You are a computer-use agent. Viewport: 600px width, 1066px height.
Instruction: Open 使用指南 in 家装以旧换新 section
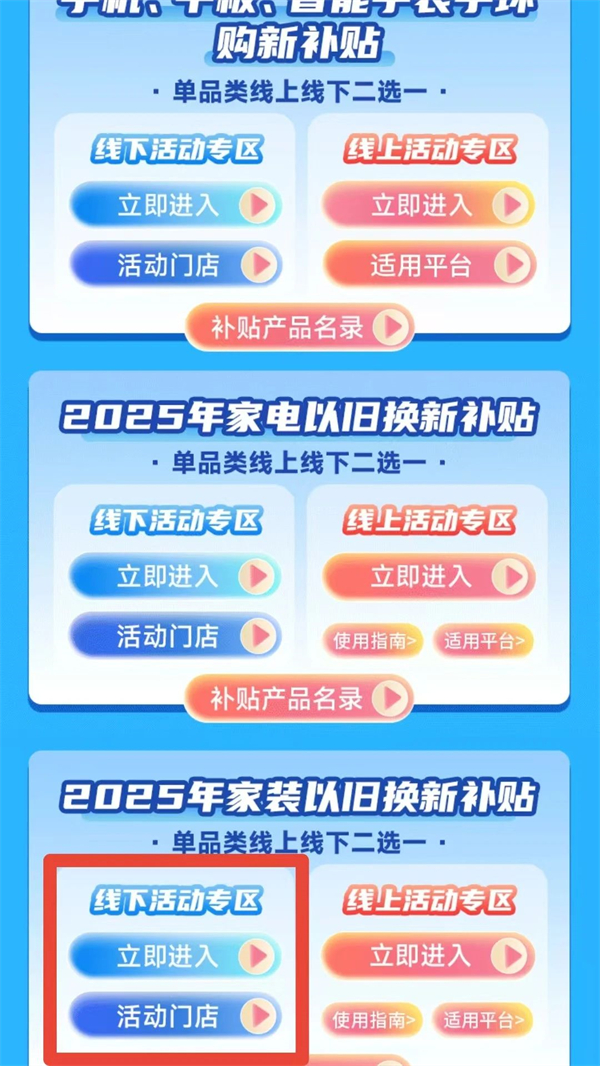tap(372, 1020)
